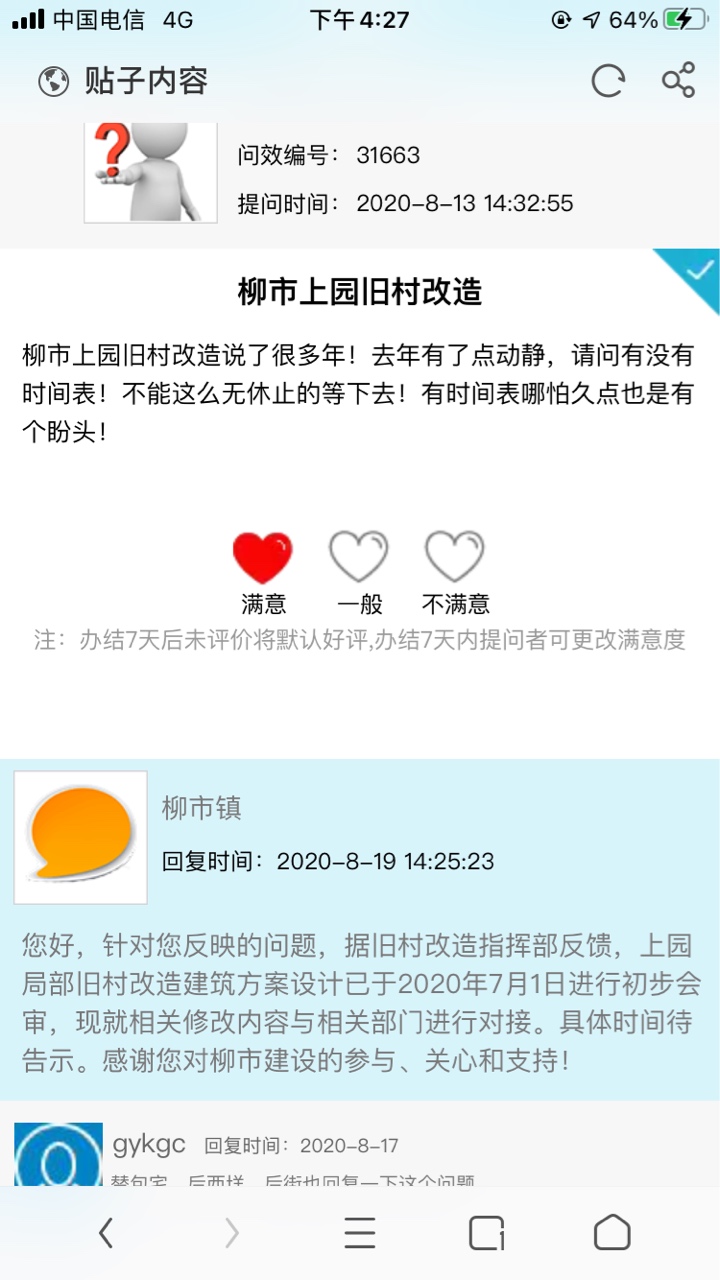This screenshot has height=1280, width=720.
Task: Select the 一般 heart rating
Action: point(359,558)
